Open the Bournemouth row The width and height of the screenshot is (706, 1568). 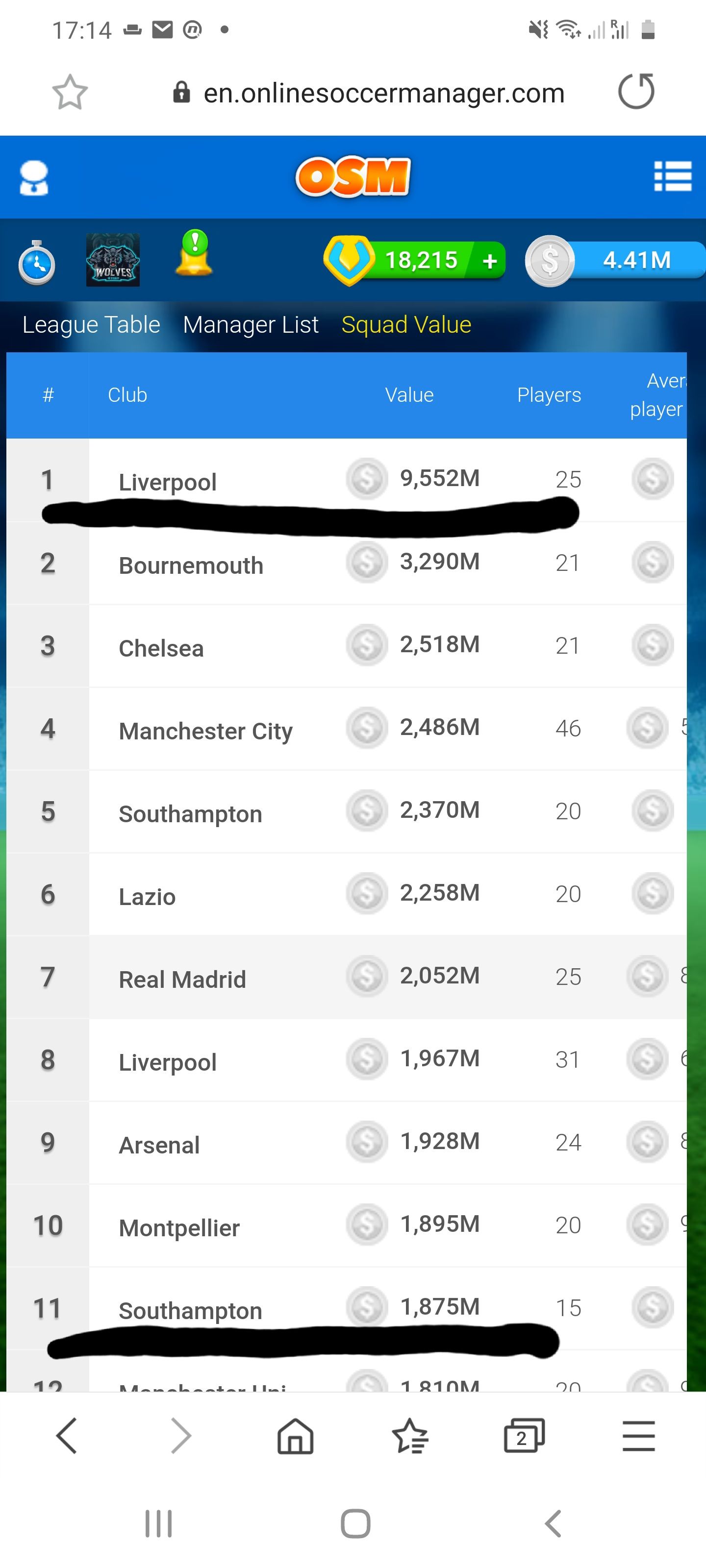click(347, 563)
